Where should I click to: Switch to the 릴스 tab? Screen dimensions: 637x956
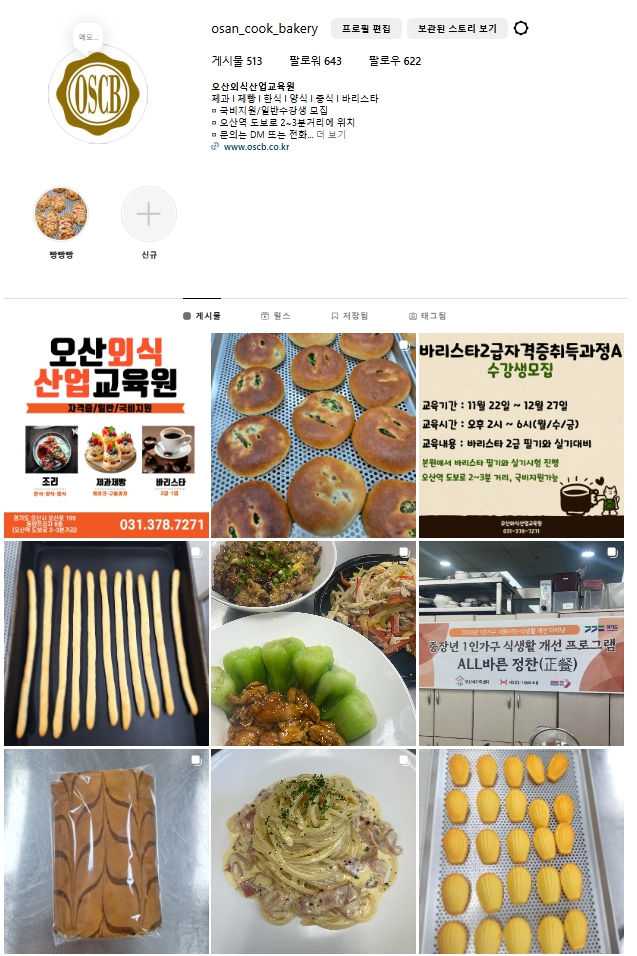tap(275, 315)
